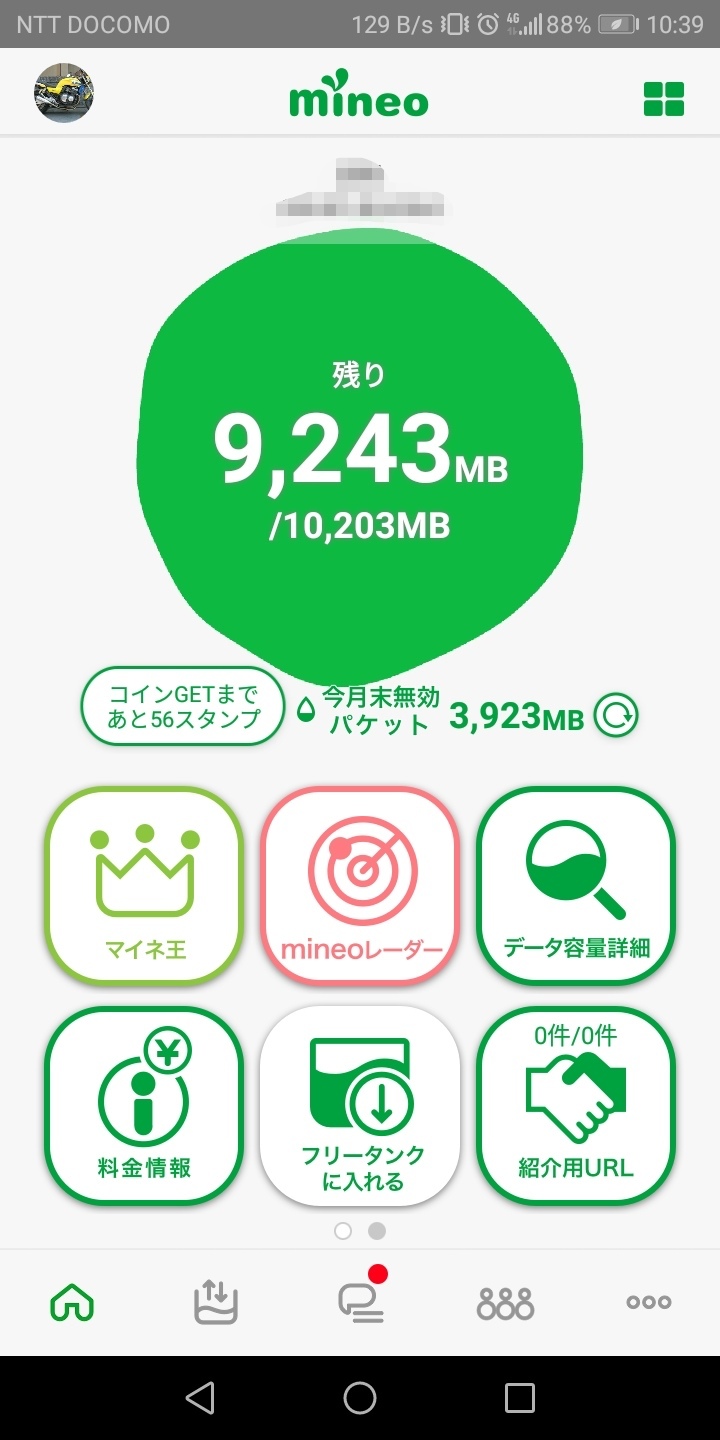Screen dimensions: 720x1440
Task: Refresh the data balance
Action: (x=616, y=716)
